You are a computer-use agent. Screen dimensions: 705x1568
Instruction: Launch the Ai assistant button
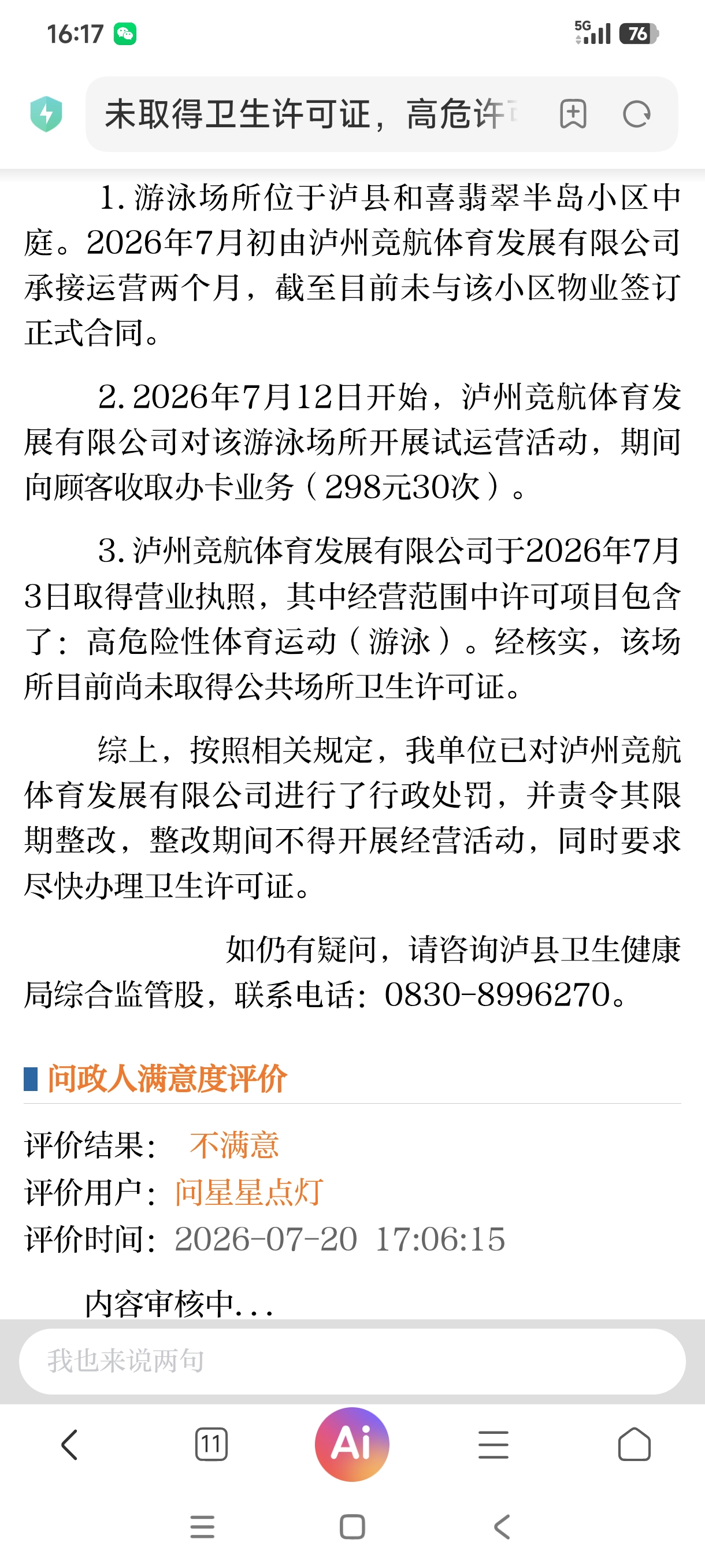(352, 1444)
